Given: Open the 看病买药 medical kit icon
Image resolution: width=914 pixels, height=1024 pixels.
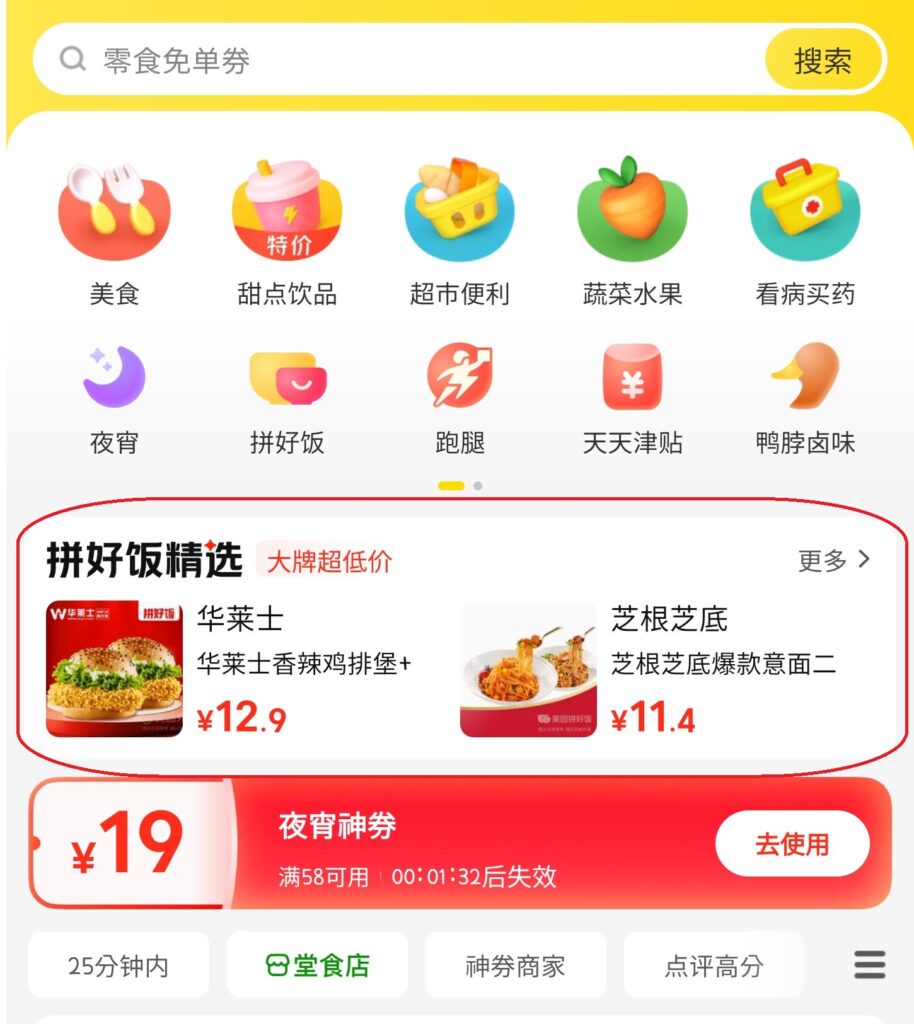Looking at the screenshot, I should pos(805,213).
